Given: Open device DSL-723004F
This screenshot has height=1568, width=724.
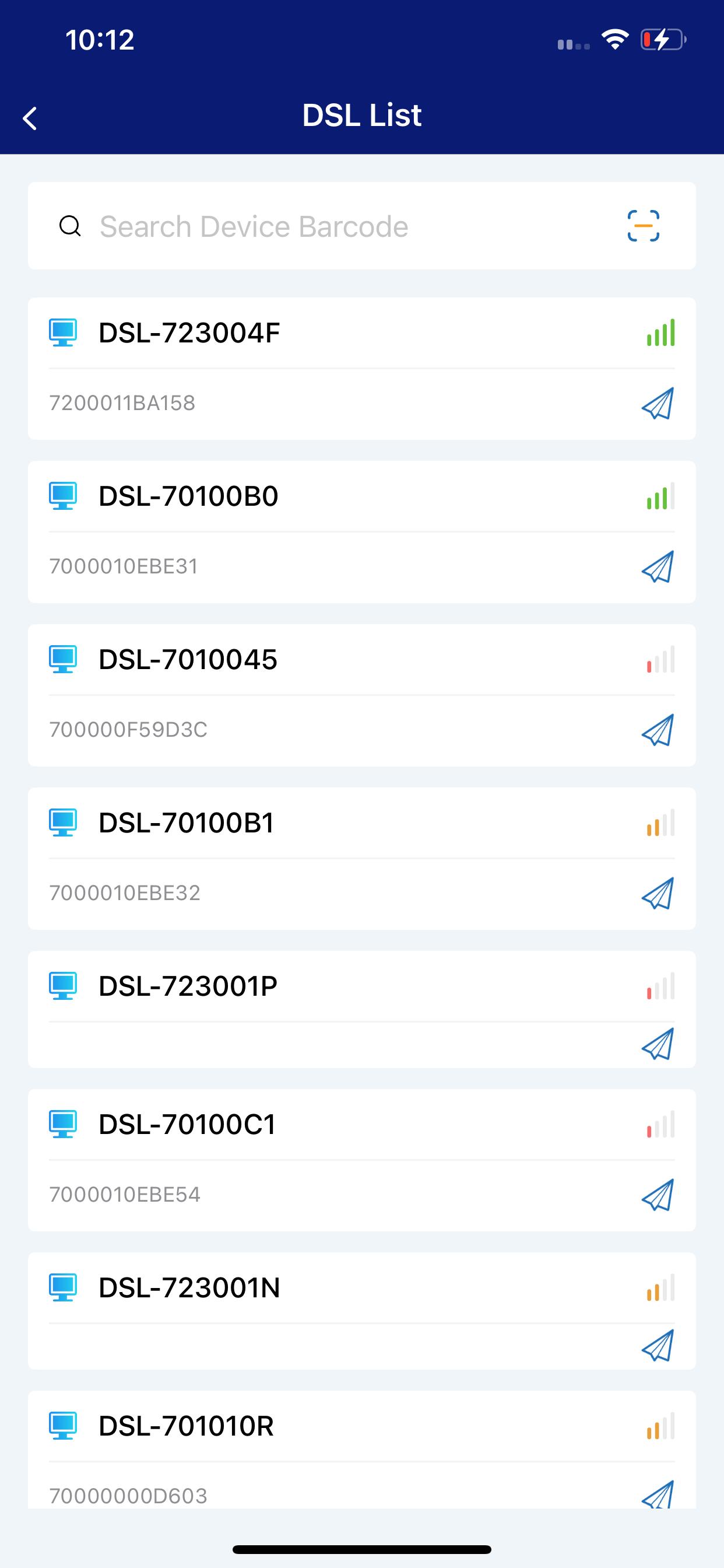Looking at the screenshot, I should click(x=361, y=333).
